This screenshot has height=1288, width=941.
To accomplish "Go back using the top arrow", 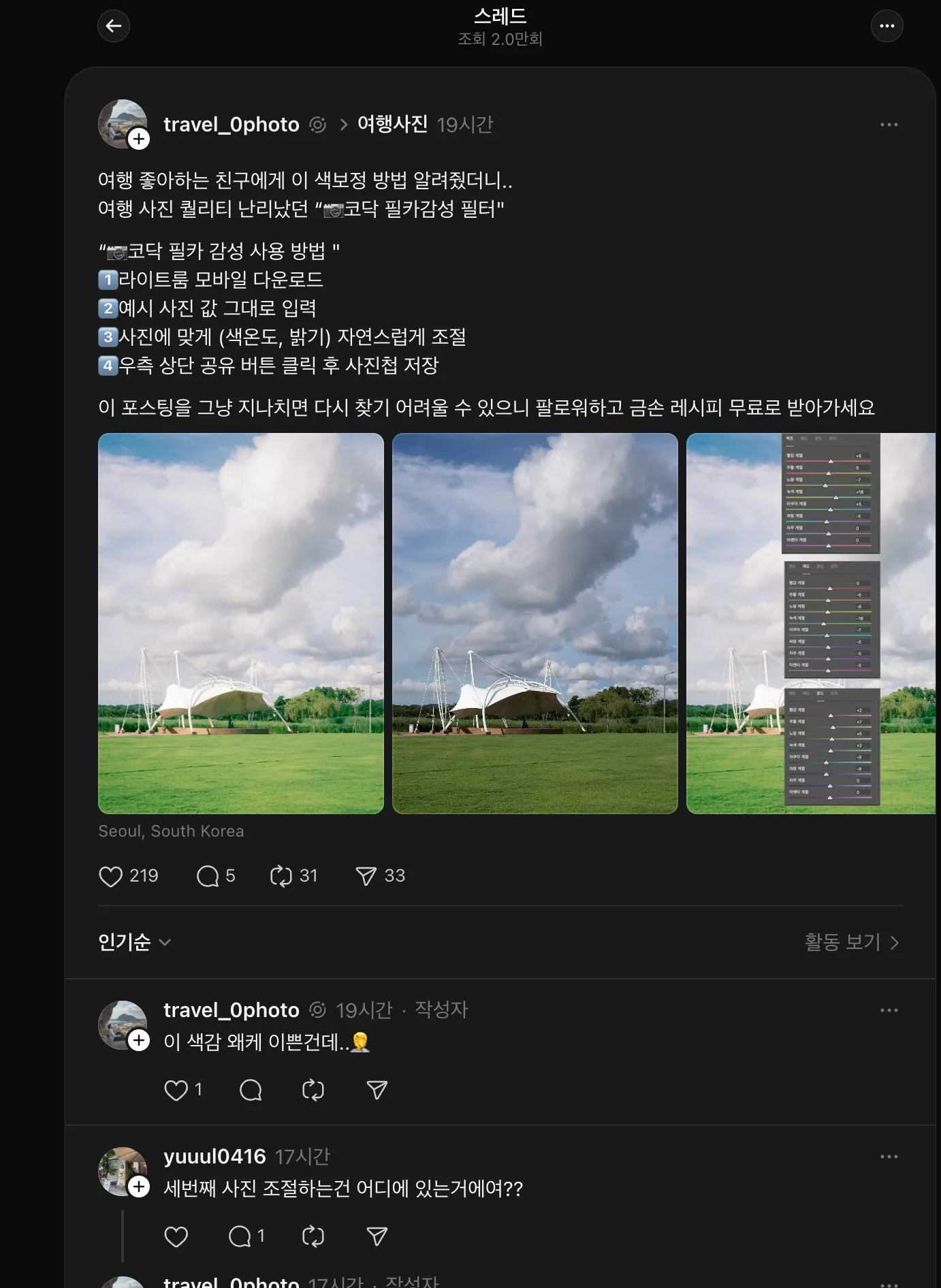I will point(114,26).
